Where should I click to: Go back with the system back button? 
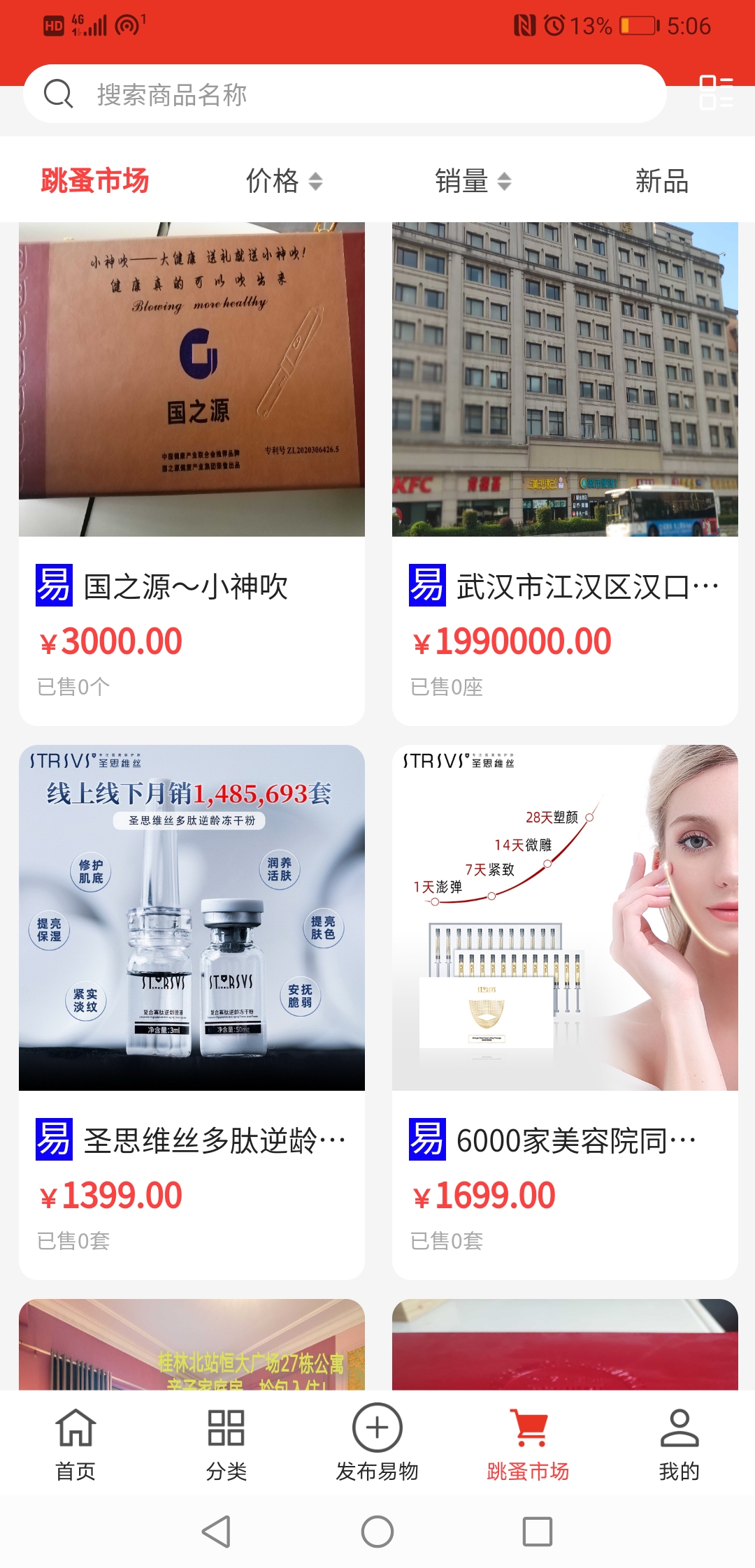217,1532
